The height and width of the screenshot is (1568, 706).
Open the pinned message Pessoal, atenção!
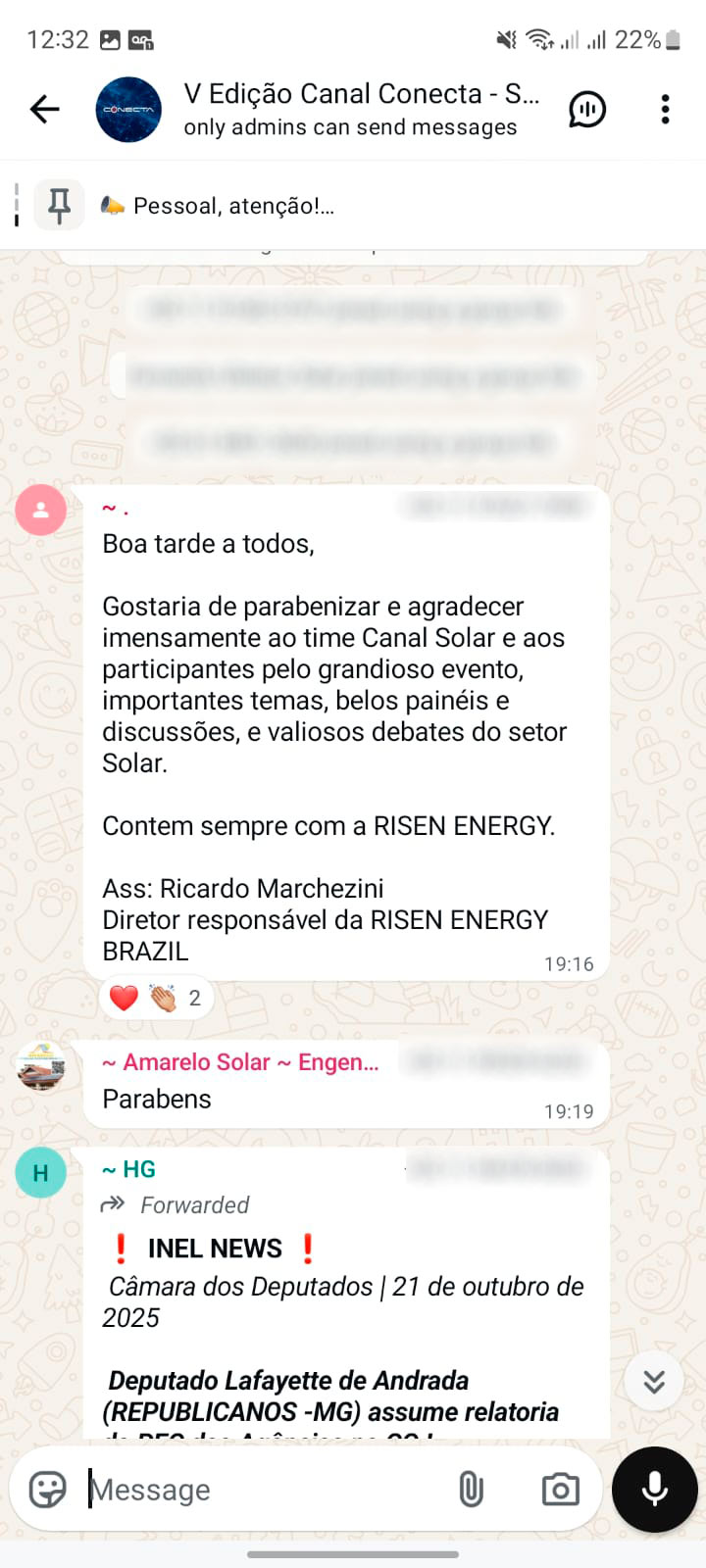[x=235, y=206]
